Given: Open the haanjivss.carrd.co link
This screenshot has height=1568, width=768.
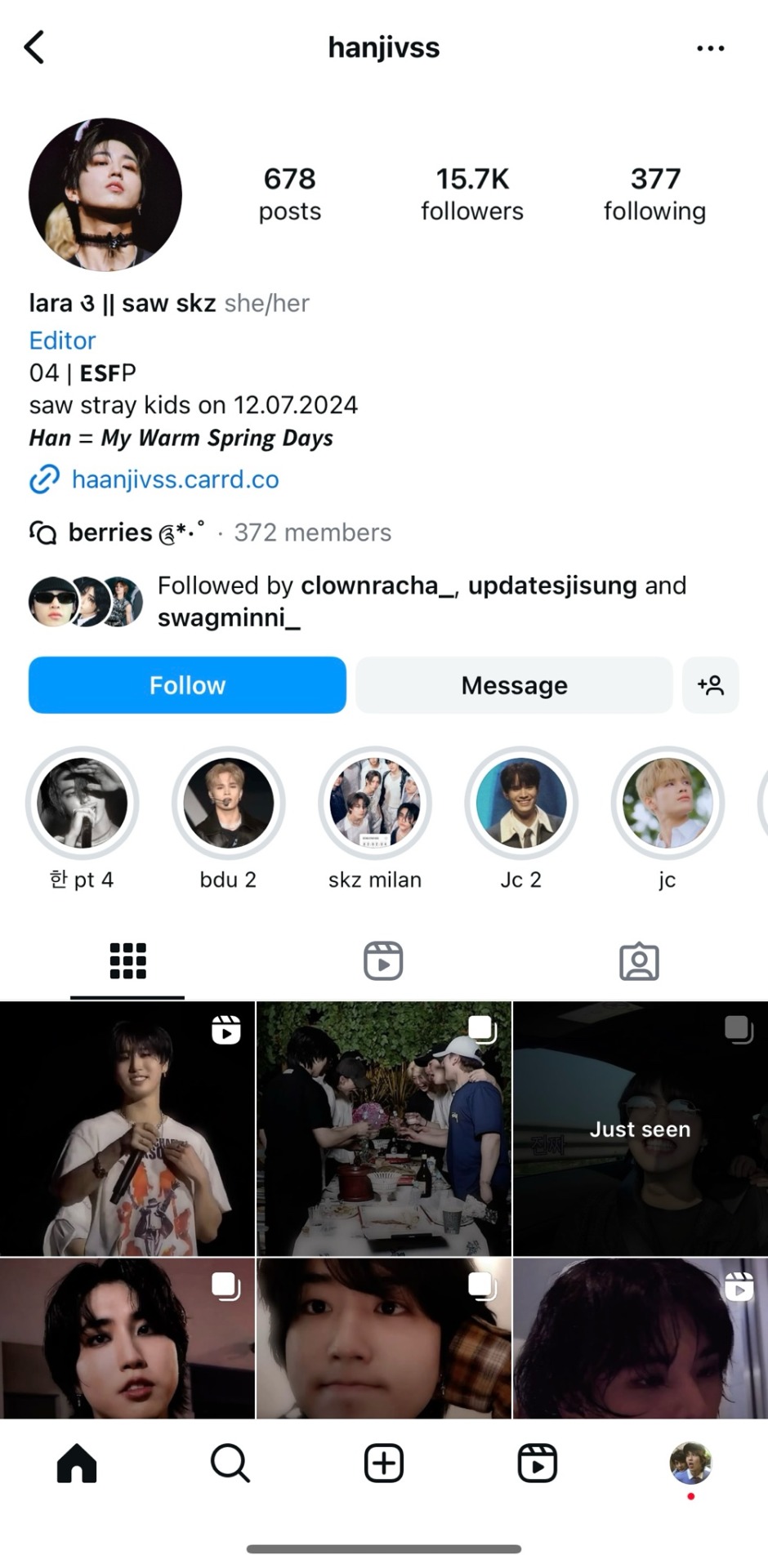Looking at the screenshot, I should click(175, 479).
